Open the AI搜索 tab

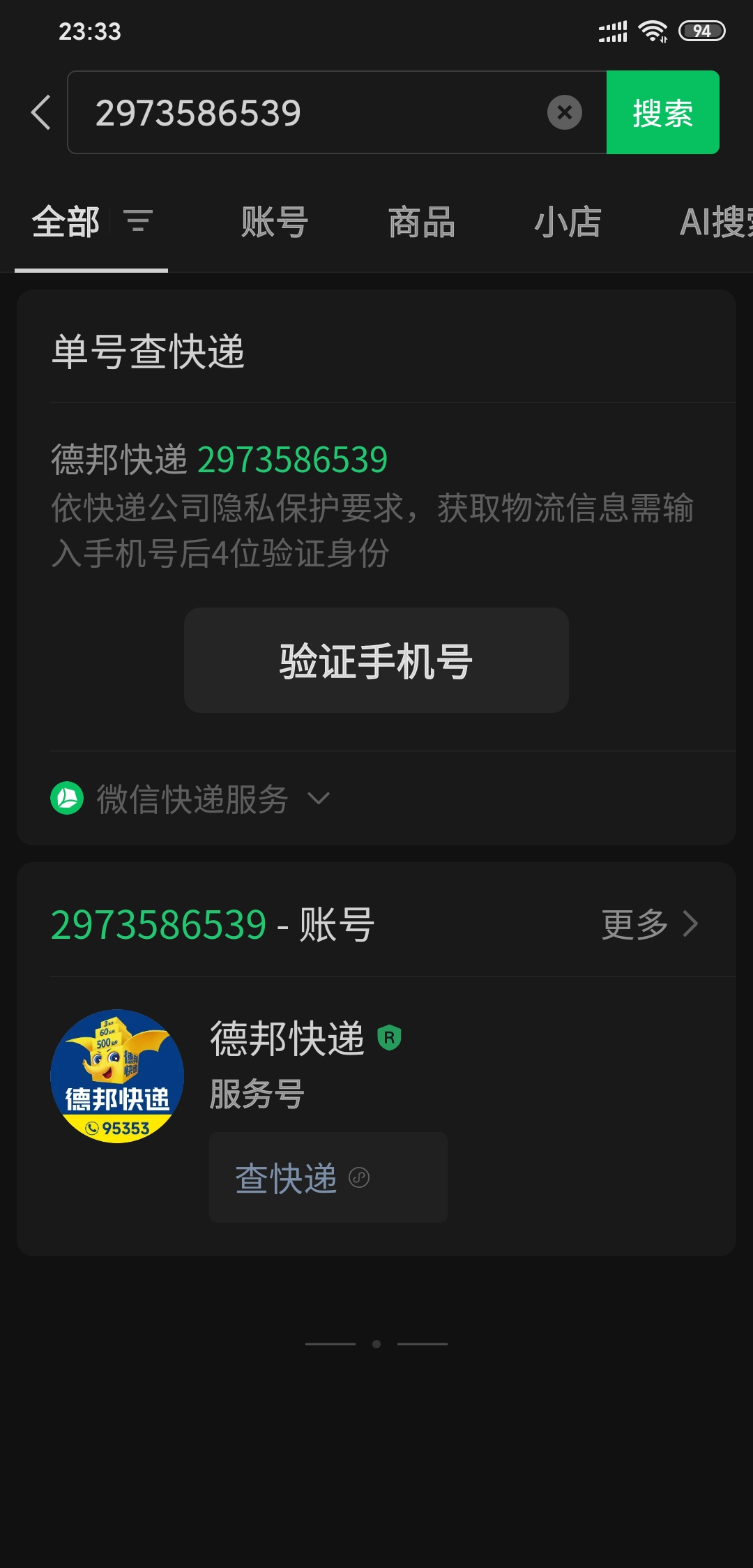coord(716,222)
